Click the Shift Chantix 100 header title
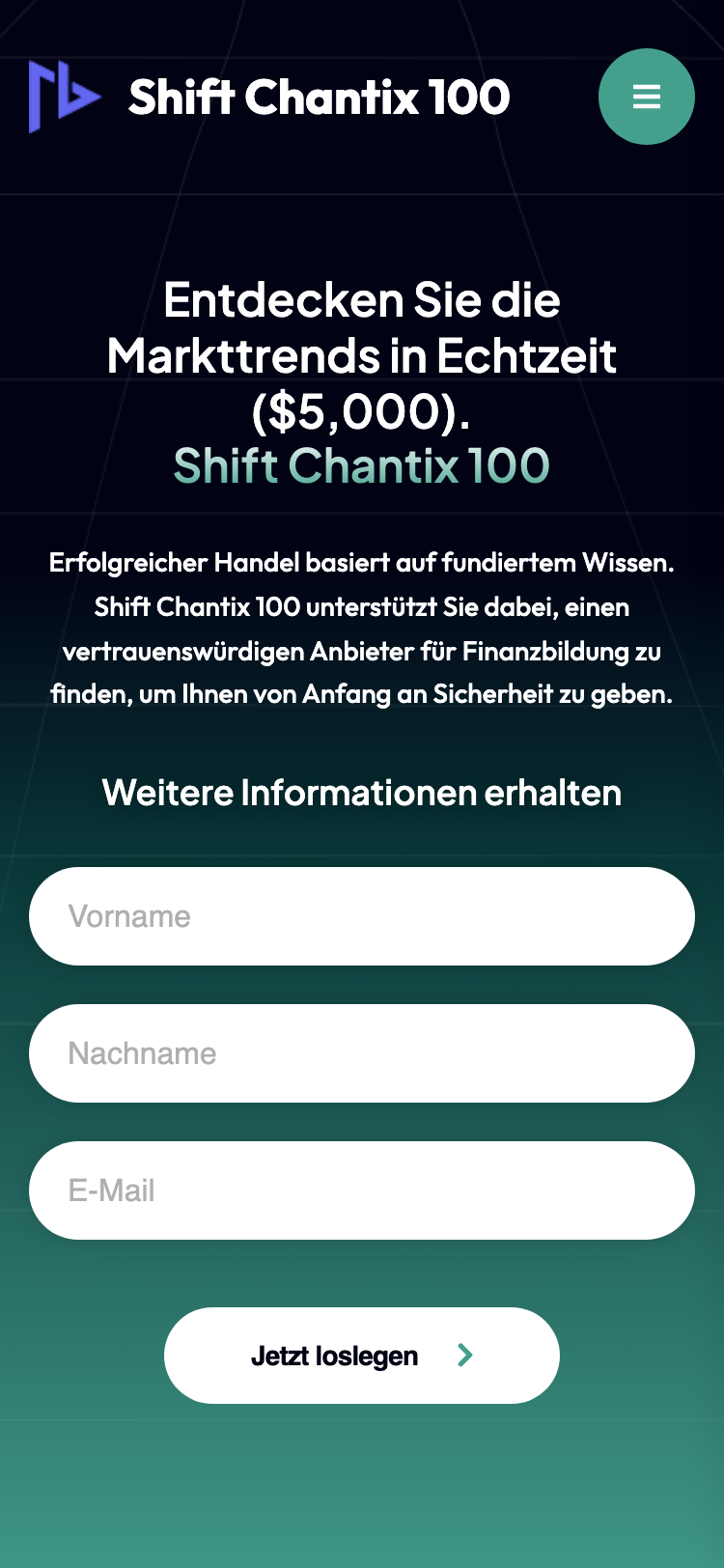The width and height of the screenshot is (724, 1568). [319, 97]
